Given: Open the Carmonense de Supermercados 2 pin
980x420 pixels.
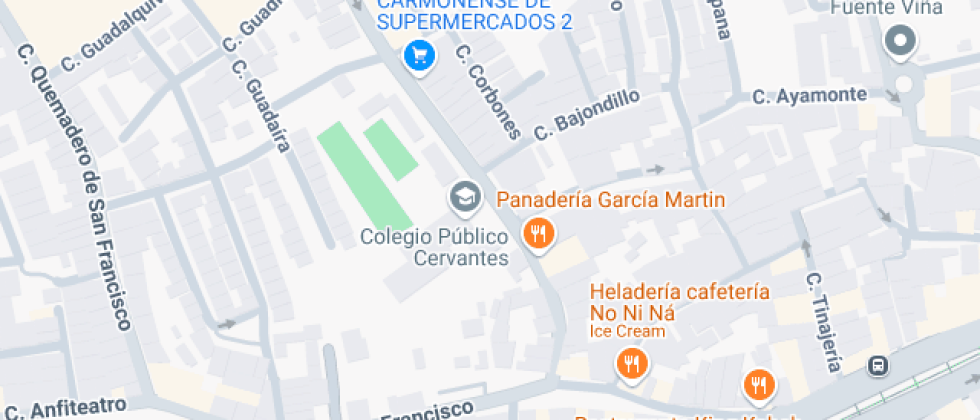Looking at the screenshot, I should coord(418,54).
